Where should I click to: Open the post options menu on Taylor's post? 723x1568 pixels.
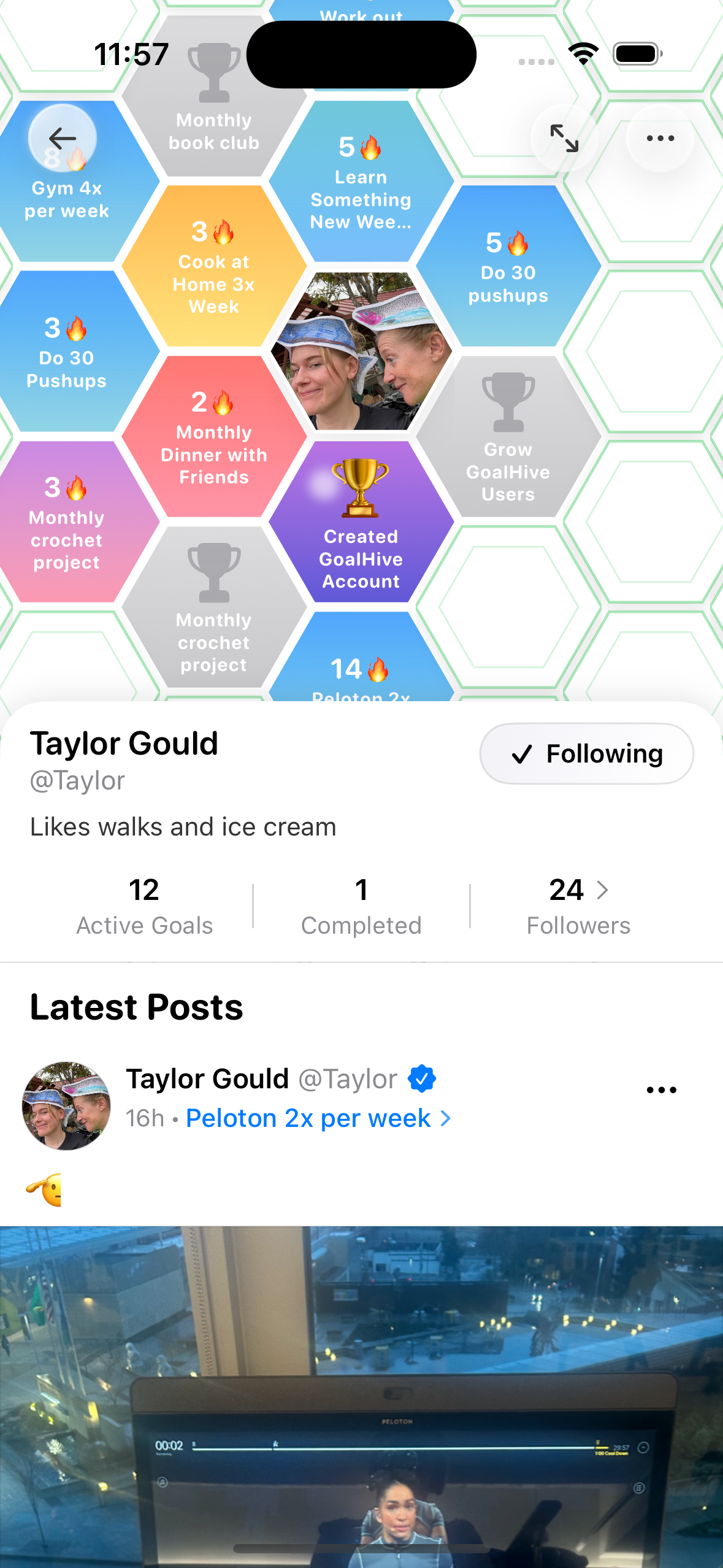tap(661, 1089)
